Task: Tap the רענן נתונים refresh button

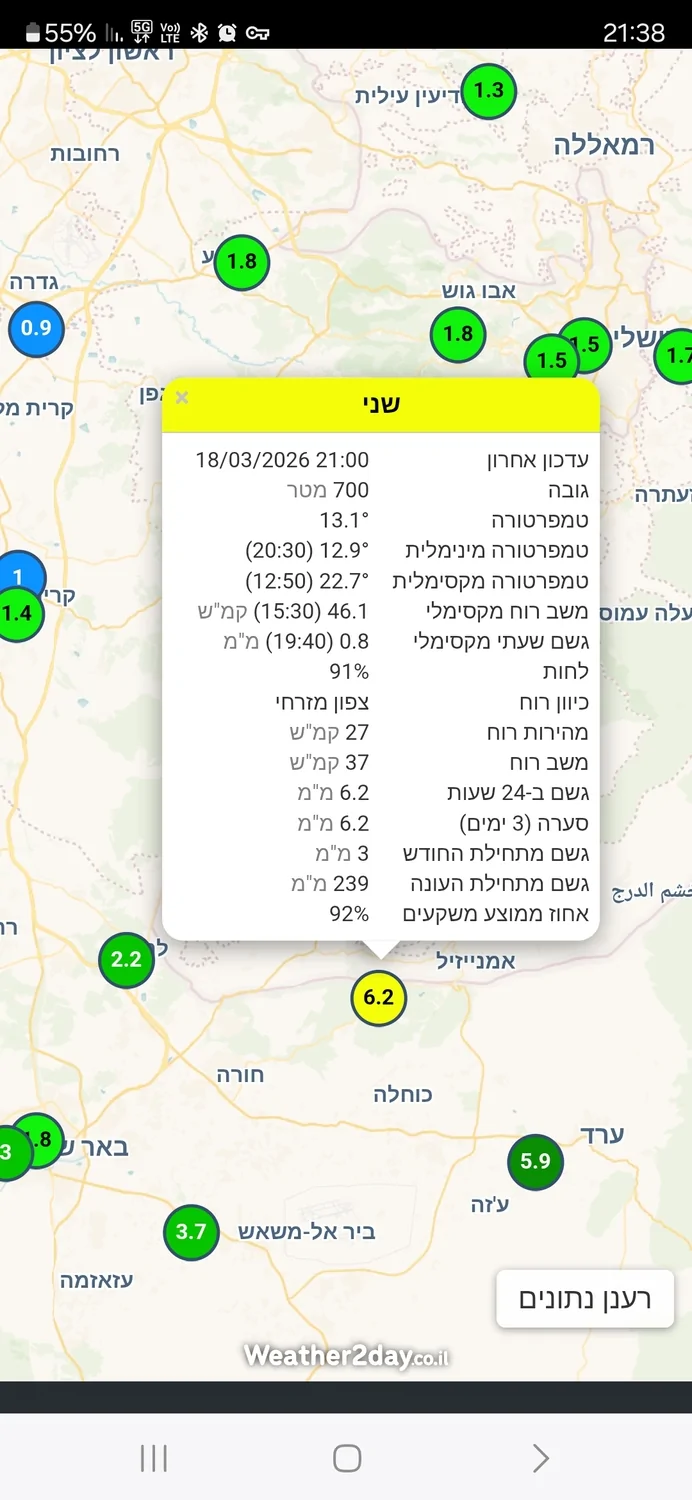Action: [585, 1299]
